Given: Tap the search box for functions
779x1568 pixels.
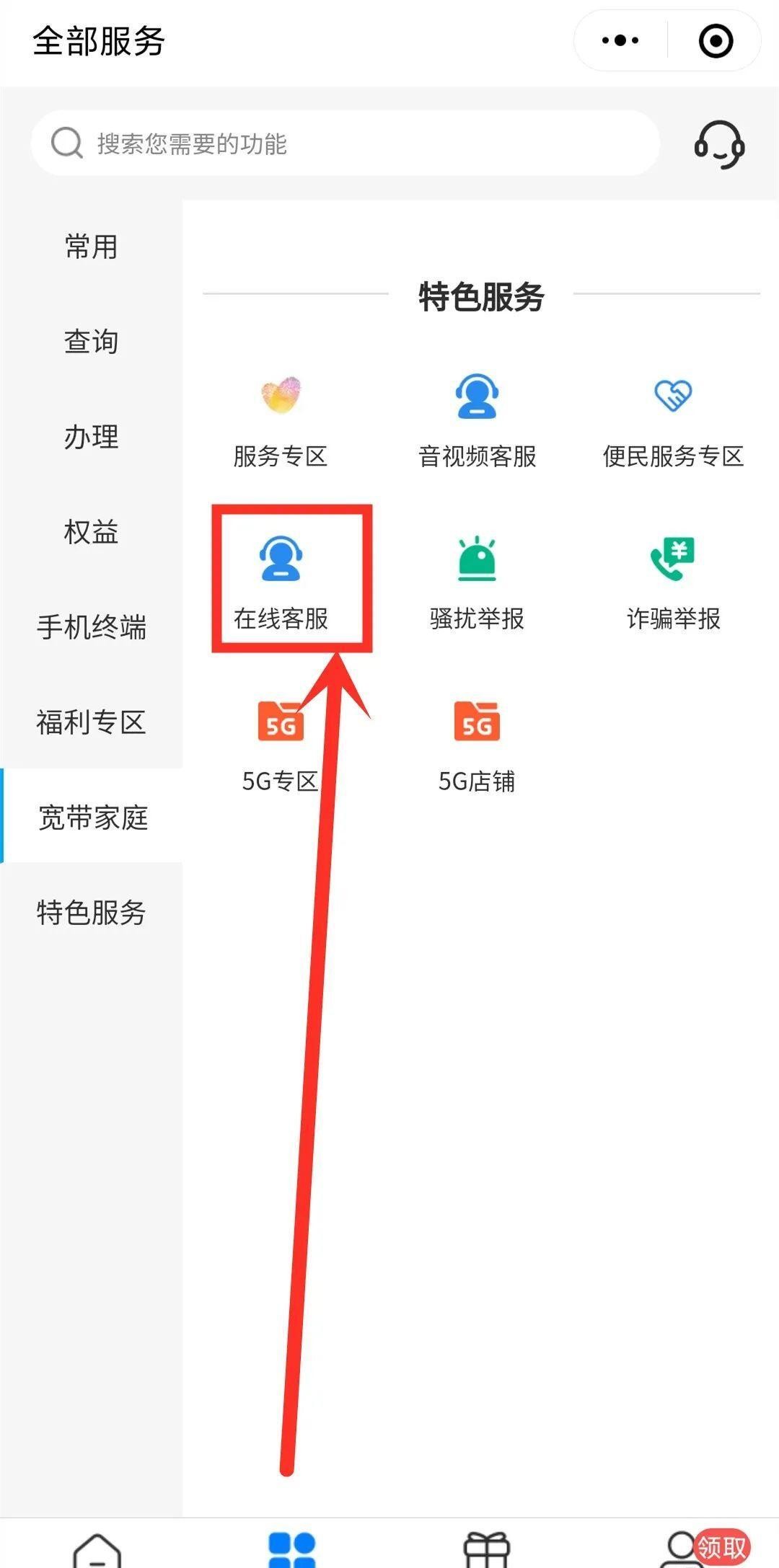Looking at the screenshot, I should click(x=345, y=143).
